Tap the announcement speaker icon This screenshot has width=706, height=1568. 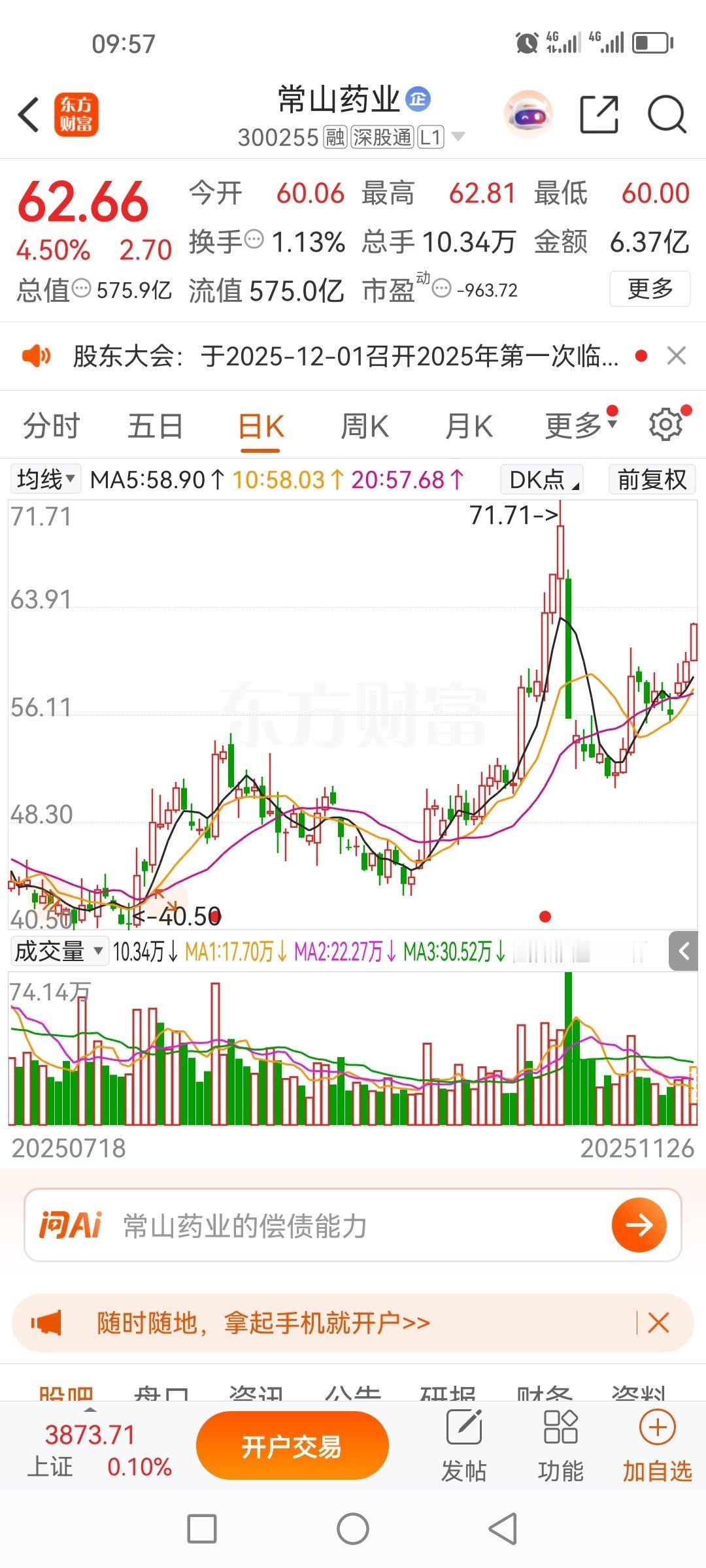point(38,356)
